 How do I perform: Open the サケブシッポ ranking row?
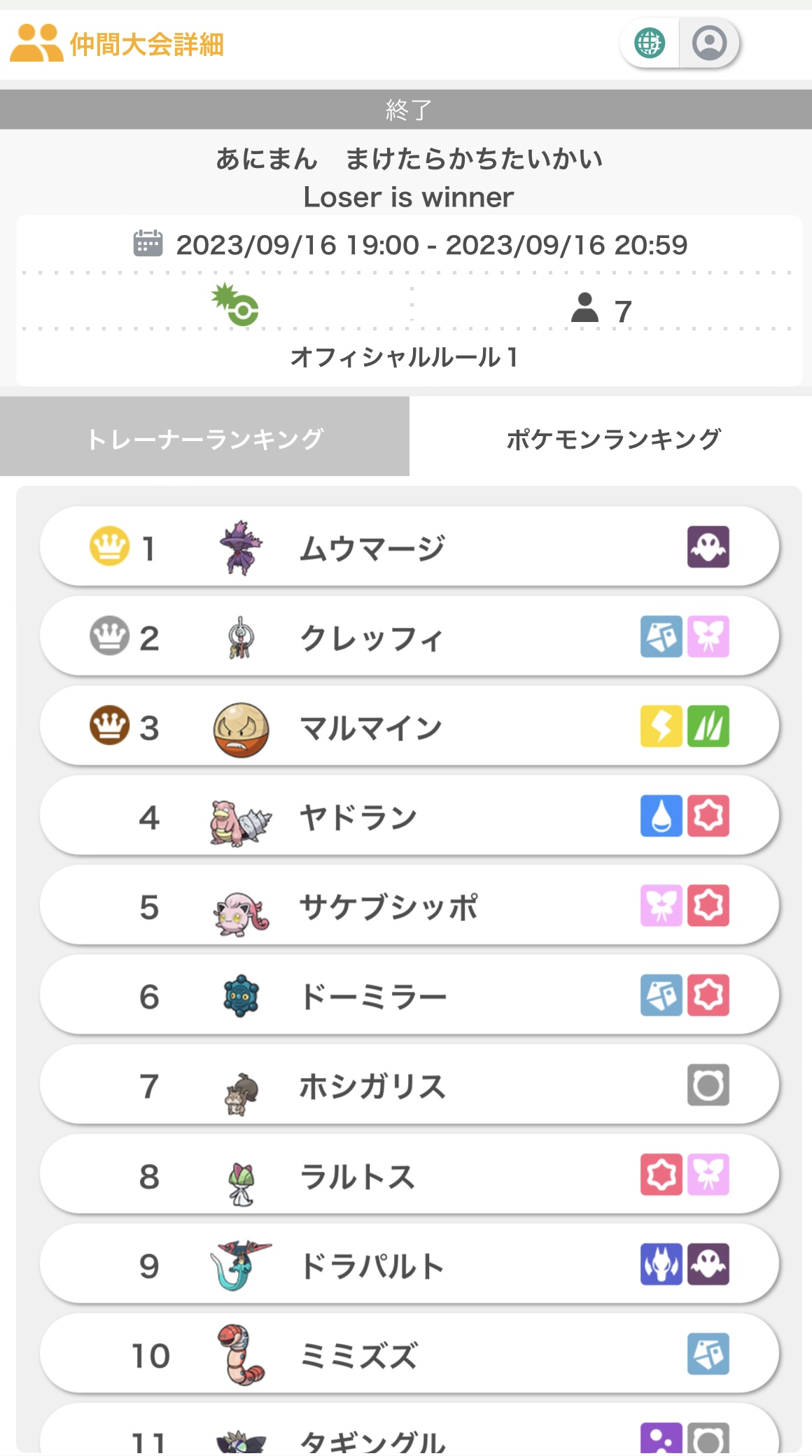[409, 906]
